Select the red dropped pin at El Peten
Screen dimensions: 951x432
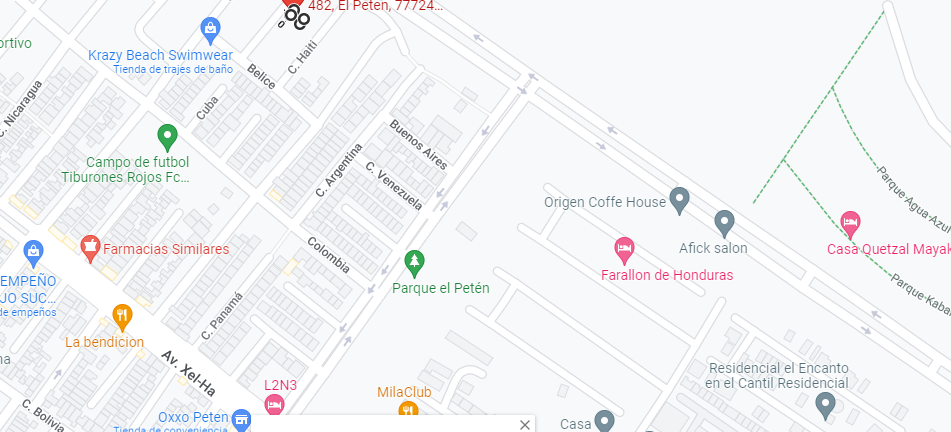[293, 4]
